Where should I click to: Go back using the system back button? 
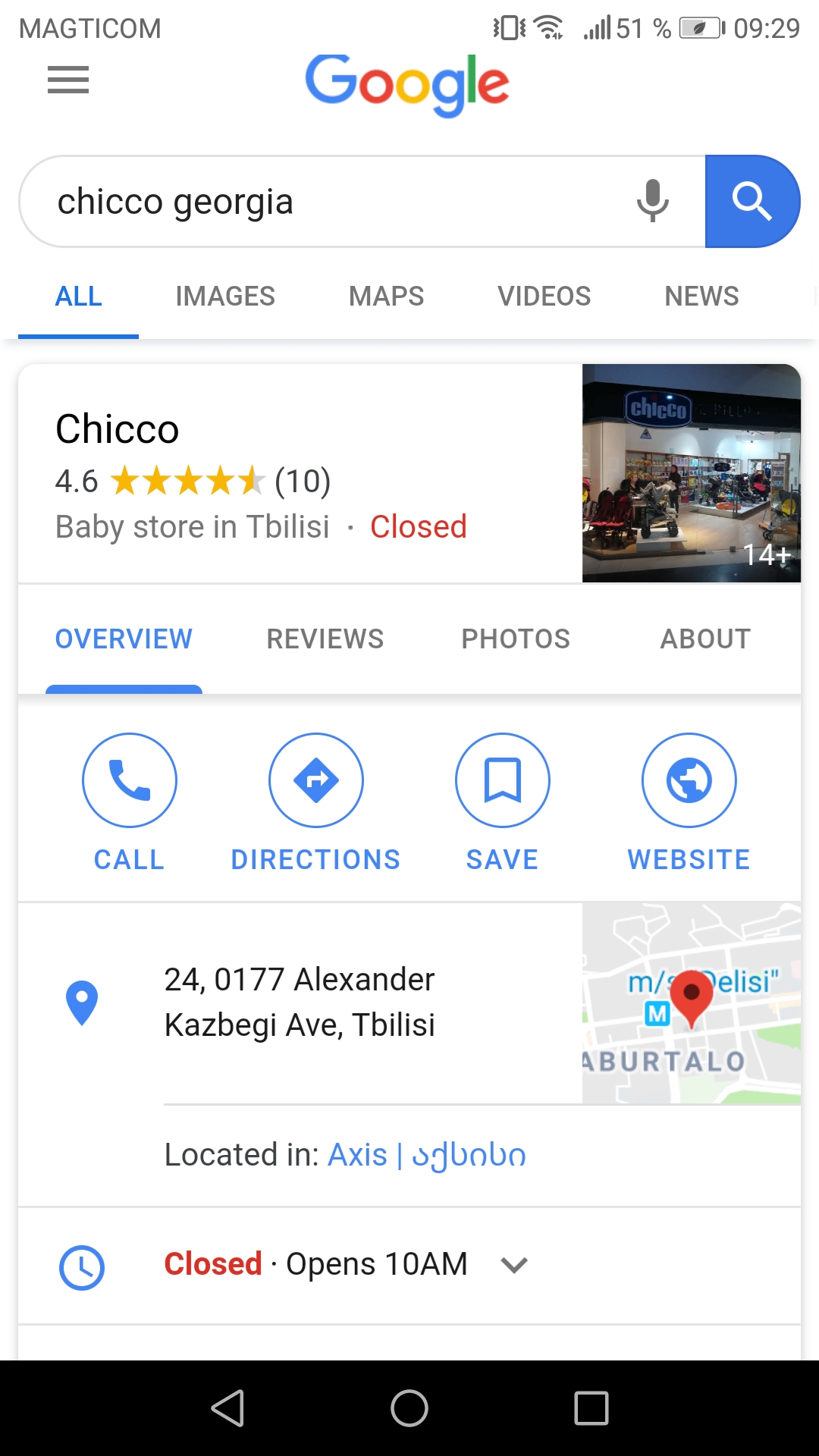point(227,1408)
